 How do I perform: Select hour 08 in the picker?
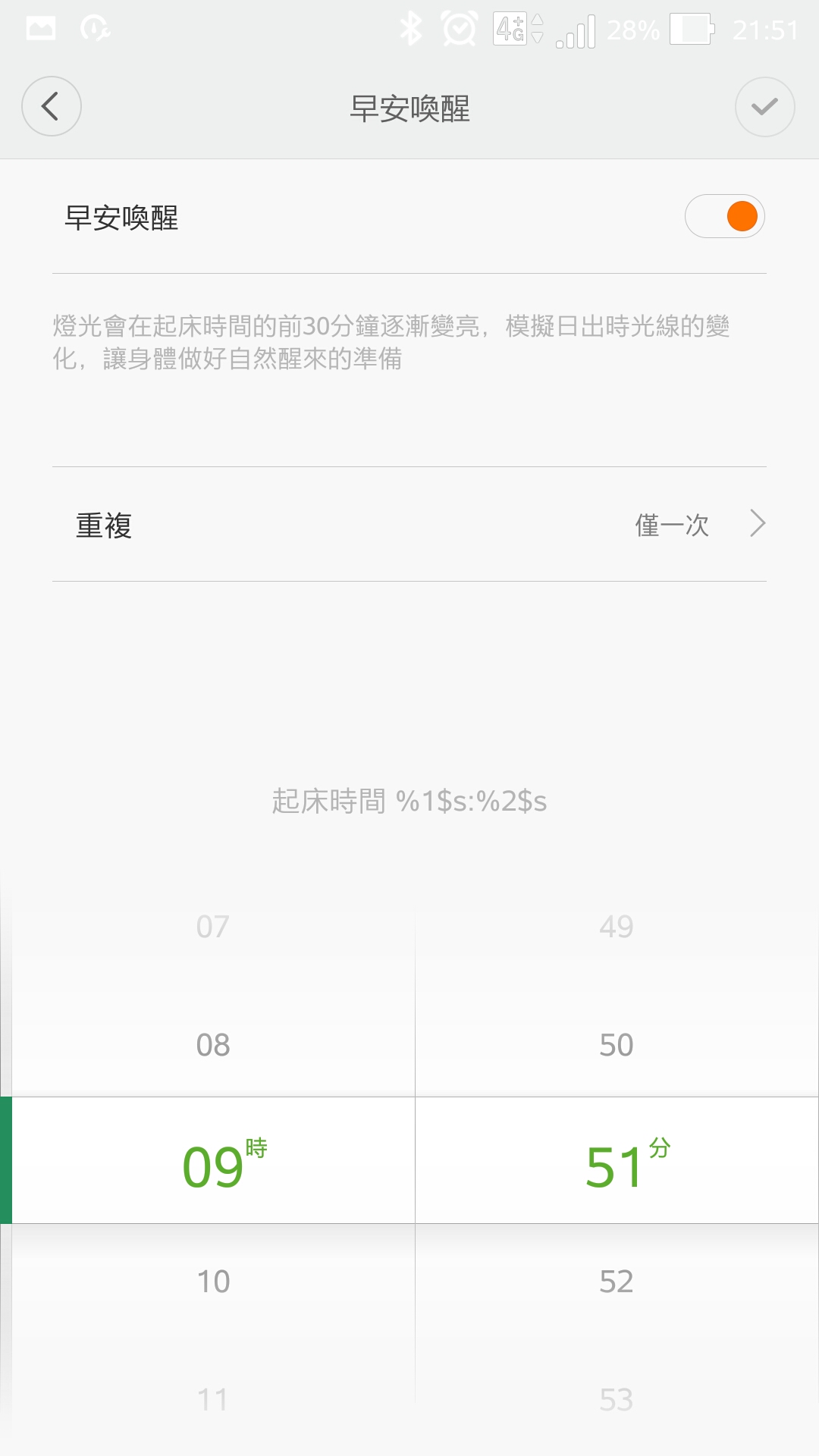(x=213, y=1045)
